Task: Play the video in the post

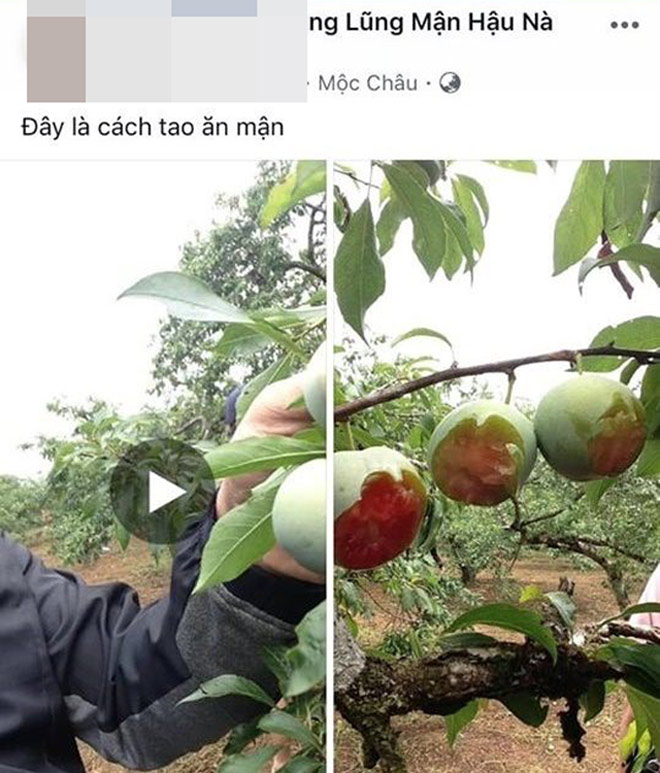Action: tap(164, 491)
